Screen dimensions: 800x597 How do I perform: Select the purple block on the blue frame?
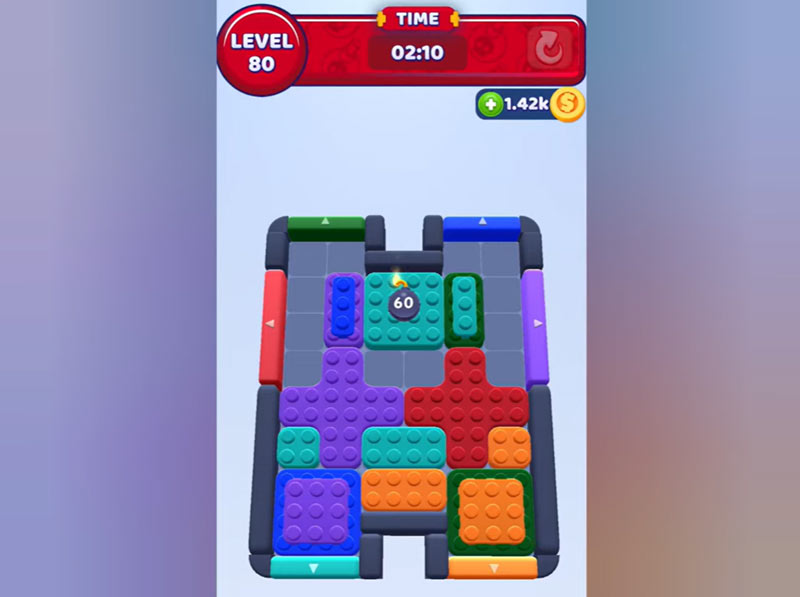[318, 510]
